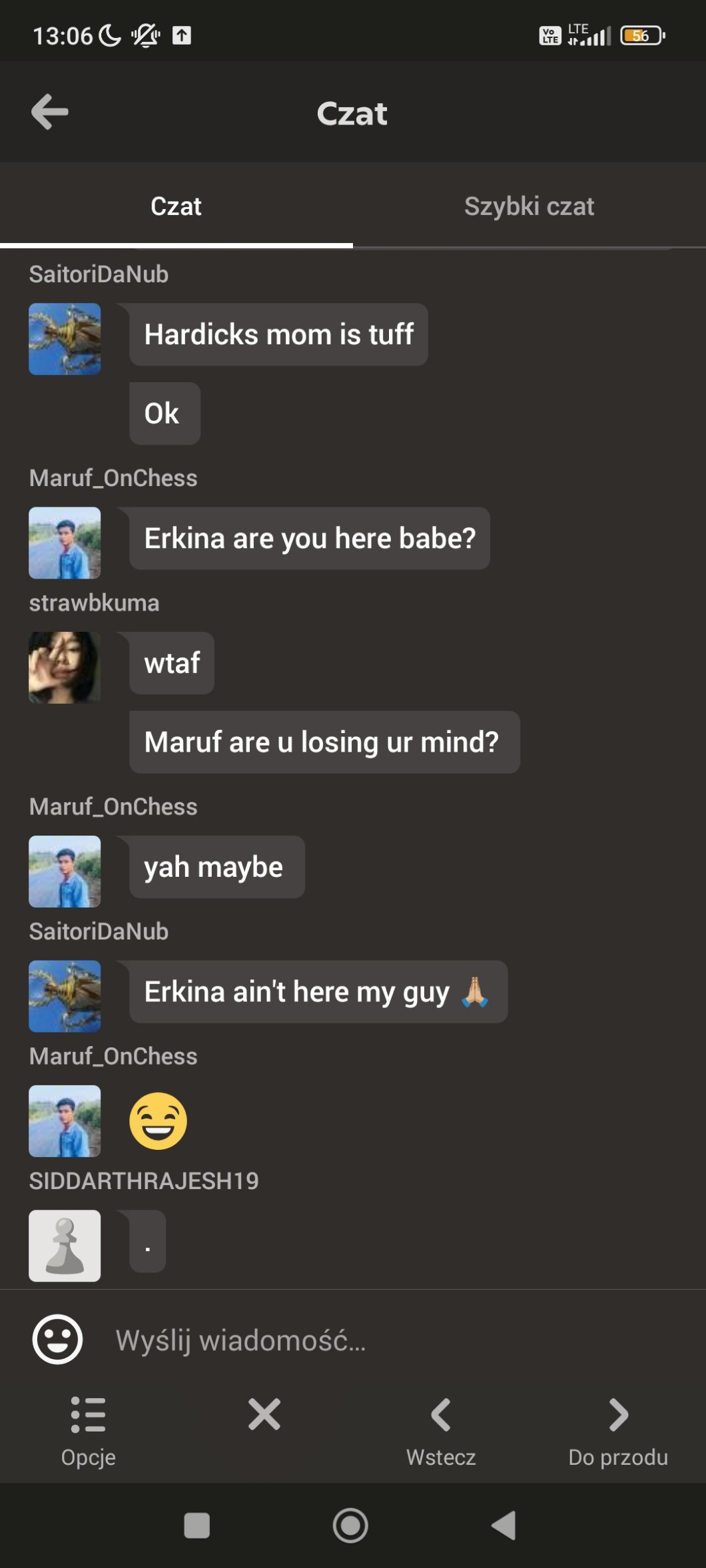This screenshot has height=1568, width=706.
Task: Go back using the header arrow
Action: (50, 112)
